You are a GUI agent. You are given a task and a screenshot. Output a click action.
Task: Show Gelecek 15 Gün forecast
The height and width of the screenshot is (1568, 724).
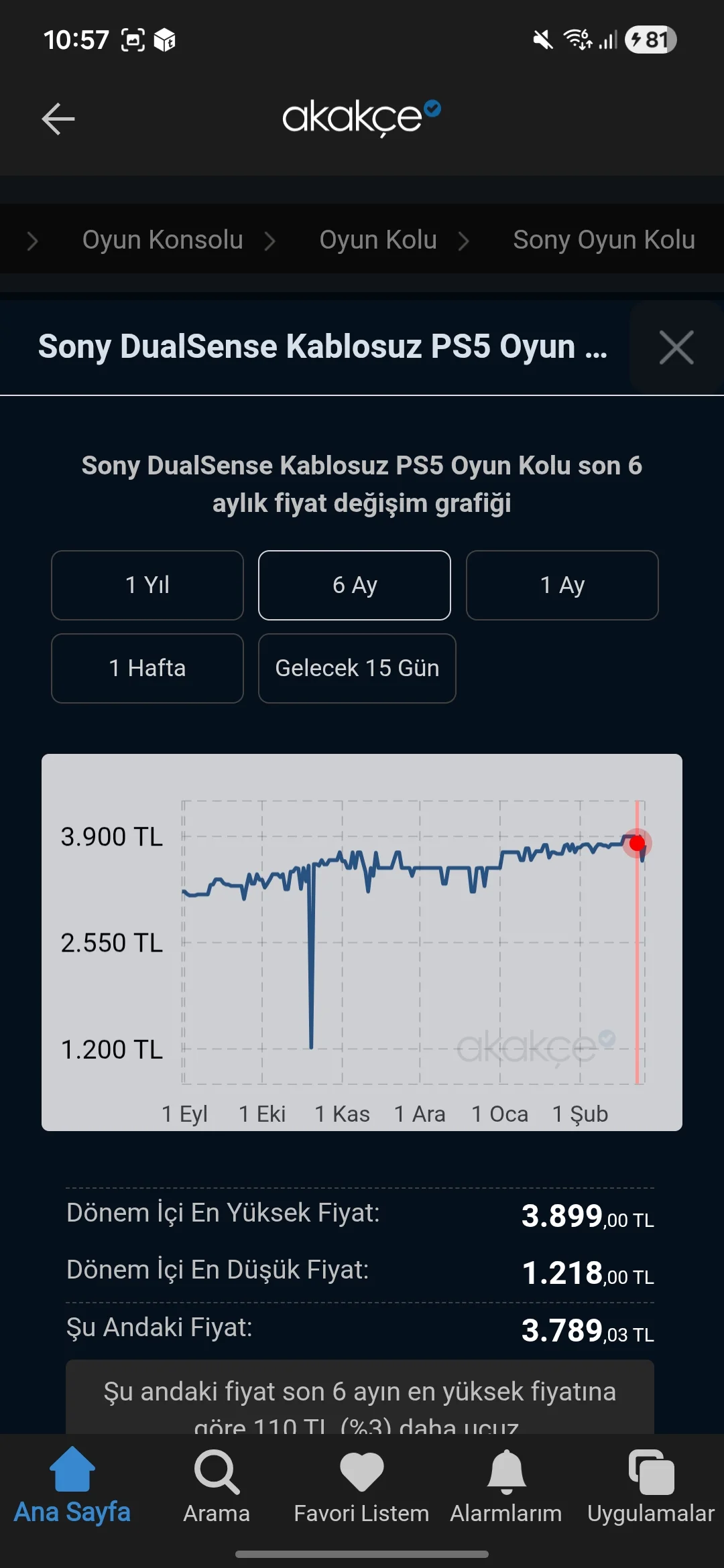[x=357, y=668]
